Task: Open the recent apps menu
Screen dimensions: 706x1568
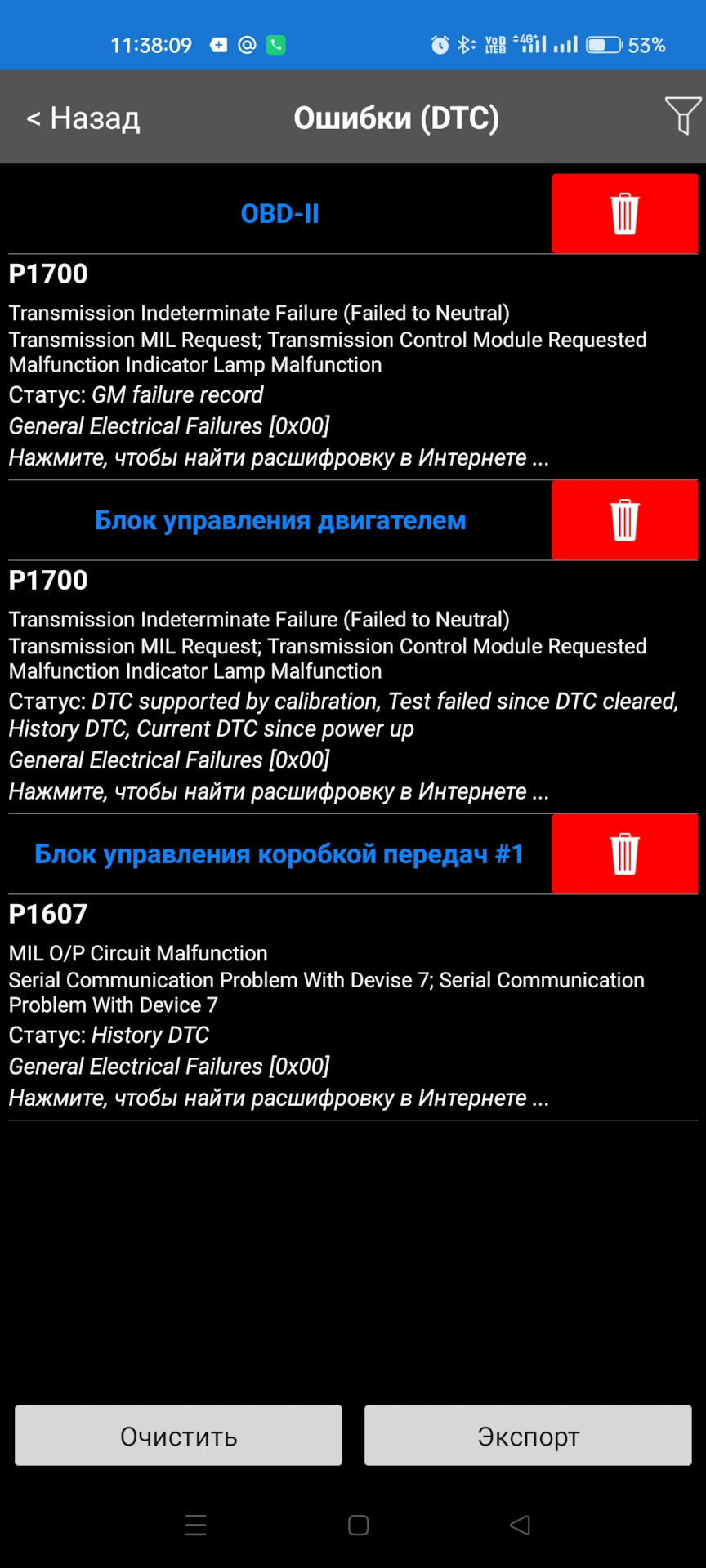Action: (196, 1526)
